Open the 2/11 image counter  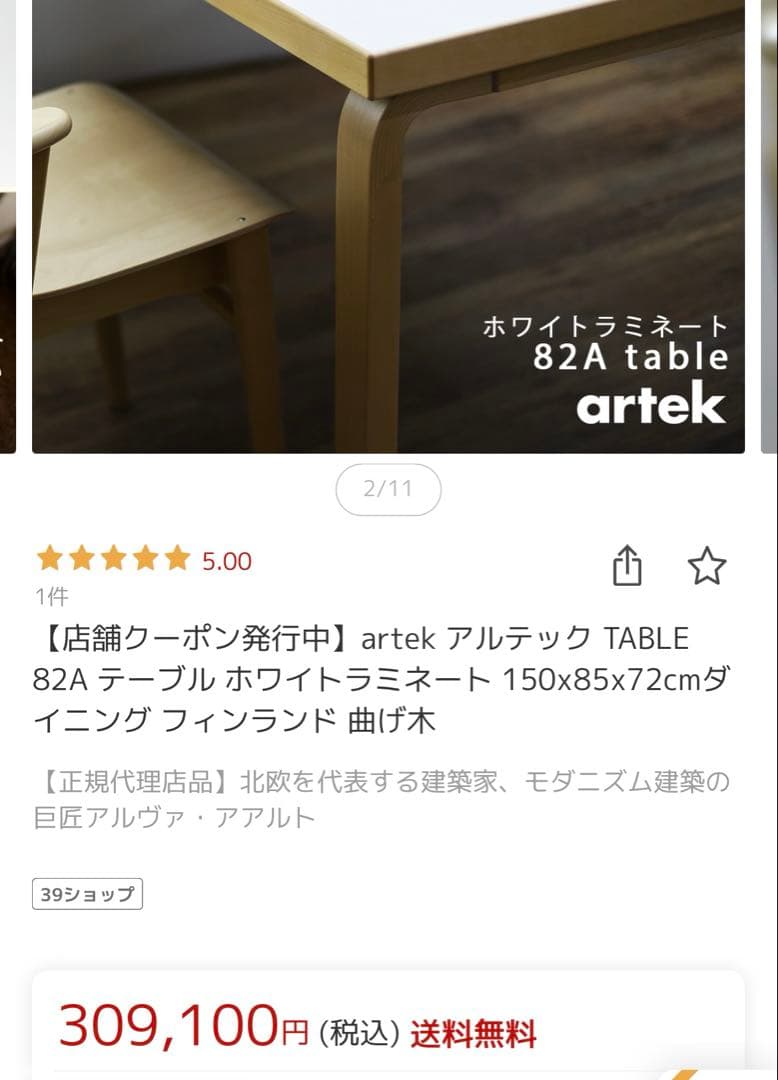(x=388, y=489)
